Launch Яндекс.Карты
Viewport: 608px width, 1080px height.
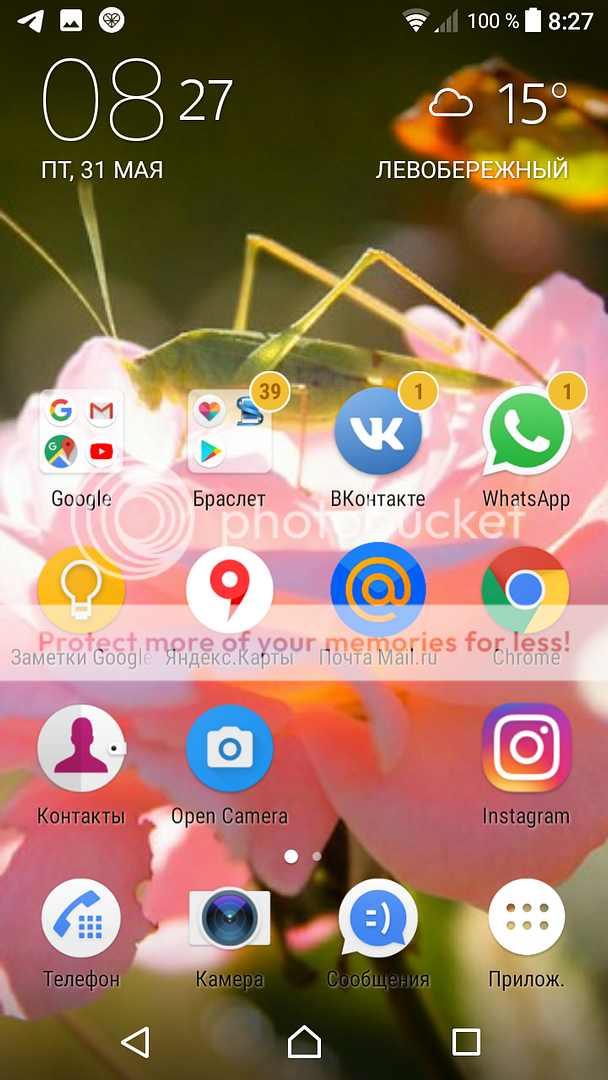229,590
